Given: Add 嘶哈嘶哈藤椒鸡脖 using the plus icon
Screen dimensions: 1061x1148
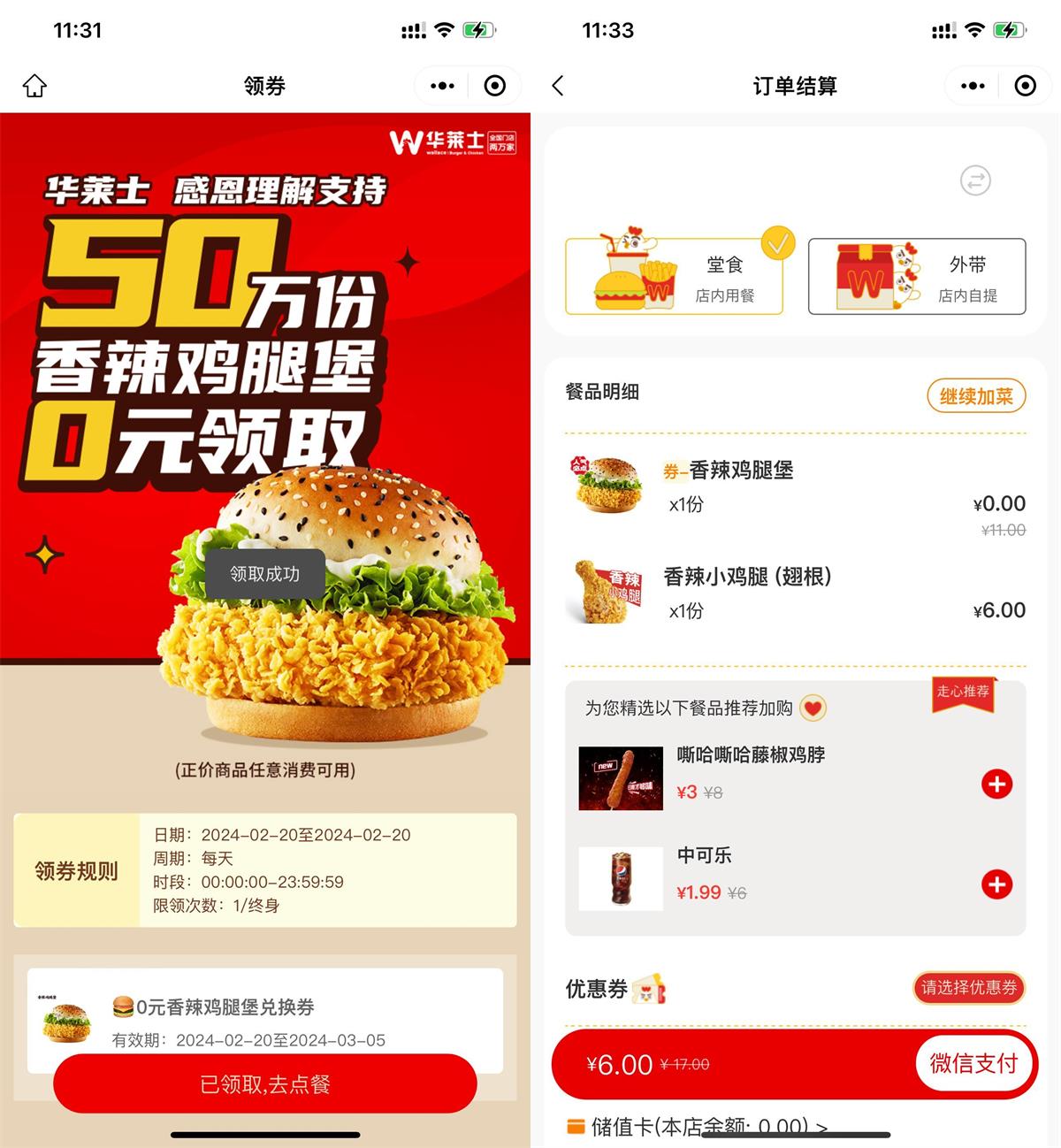Looking at the screenshot, I should (x=997, y=784).
